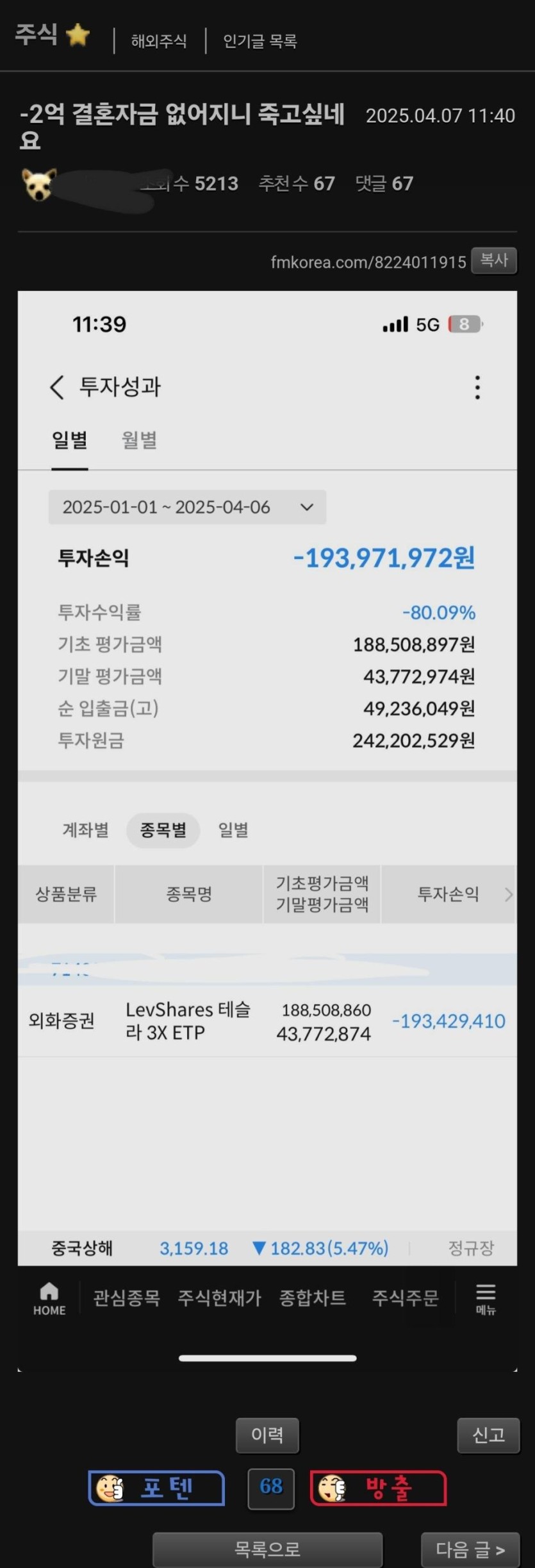Toggle the favorite star next to 주식
535x1568 pixels.
click(x=78, y=35)
